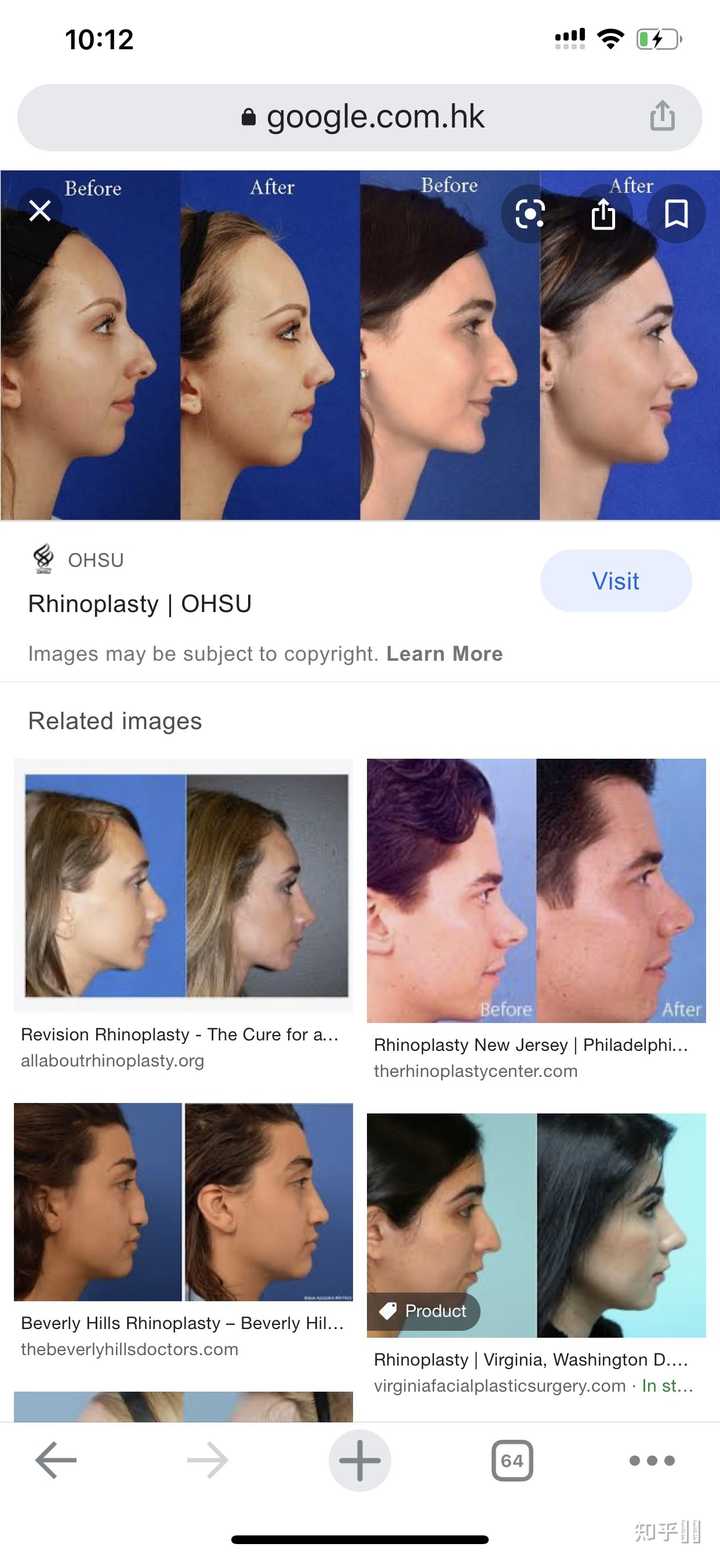Open a new browser tab

click(360, 1461)
